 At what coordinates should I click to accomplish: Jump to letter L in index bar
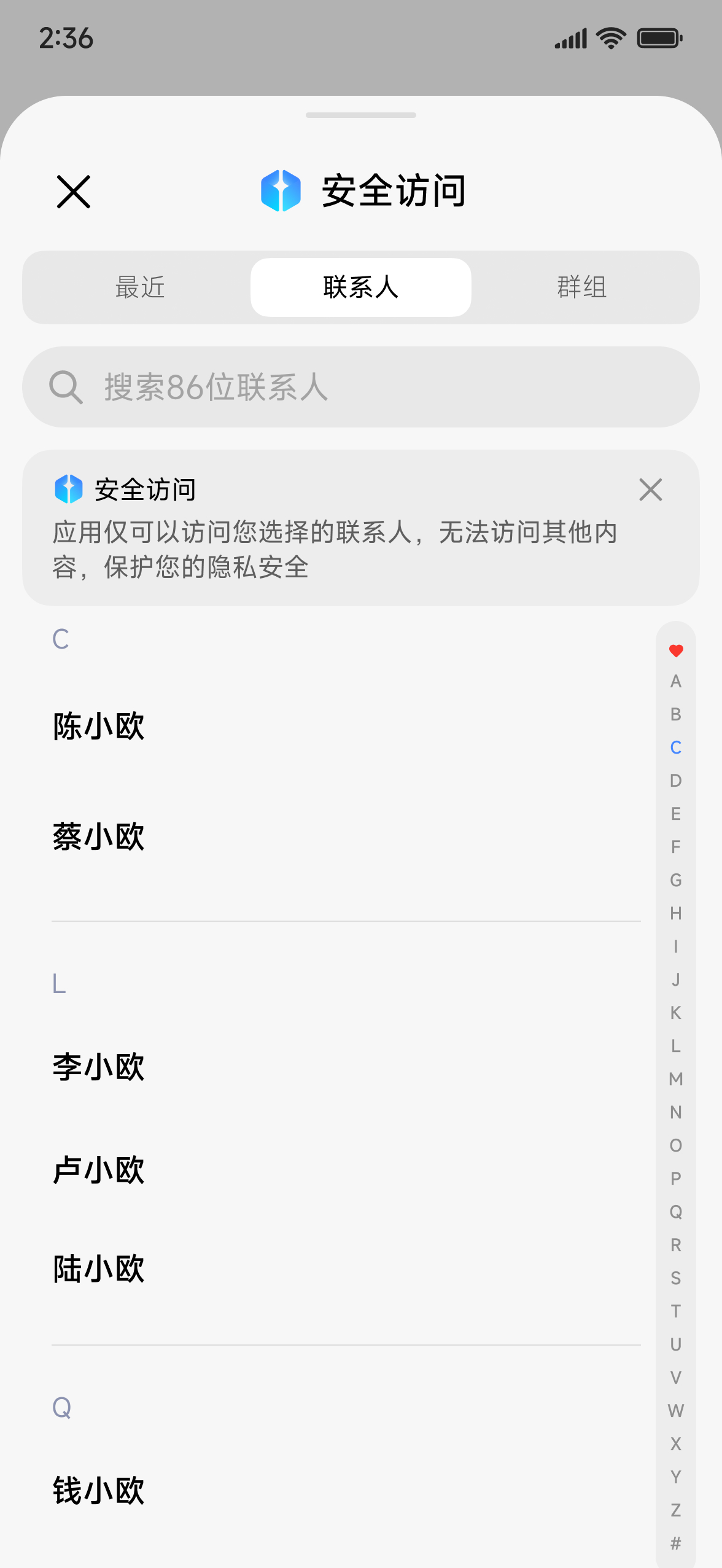pyautogui.click(x=676, y=1046)
